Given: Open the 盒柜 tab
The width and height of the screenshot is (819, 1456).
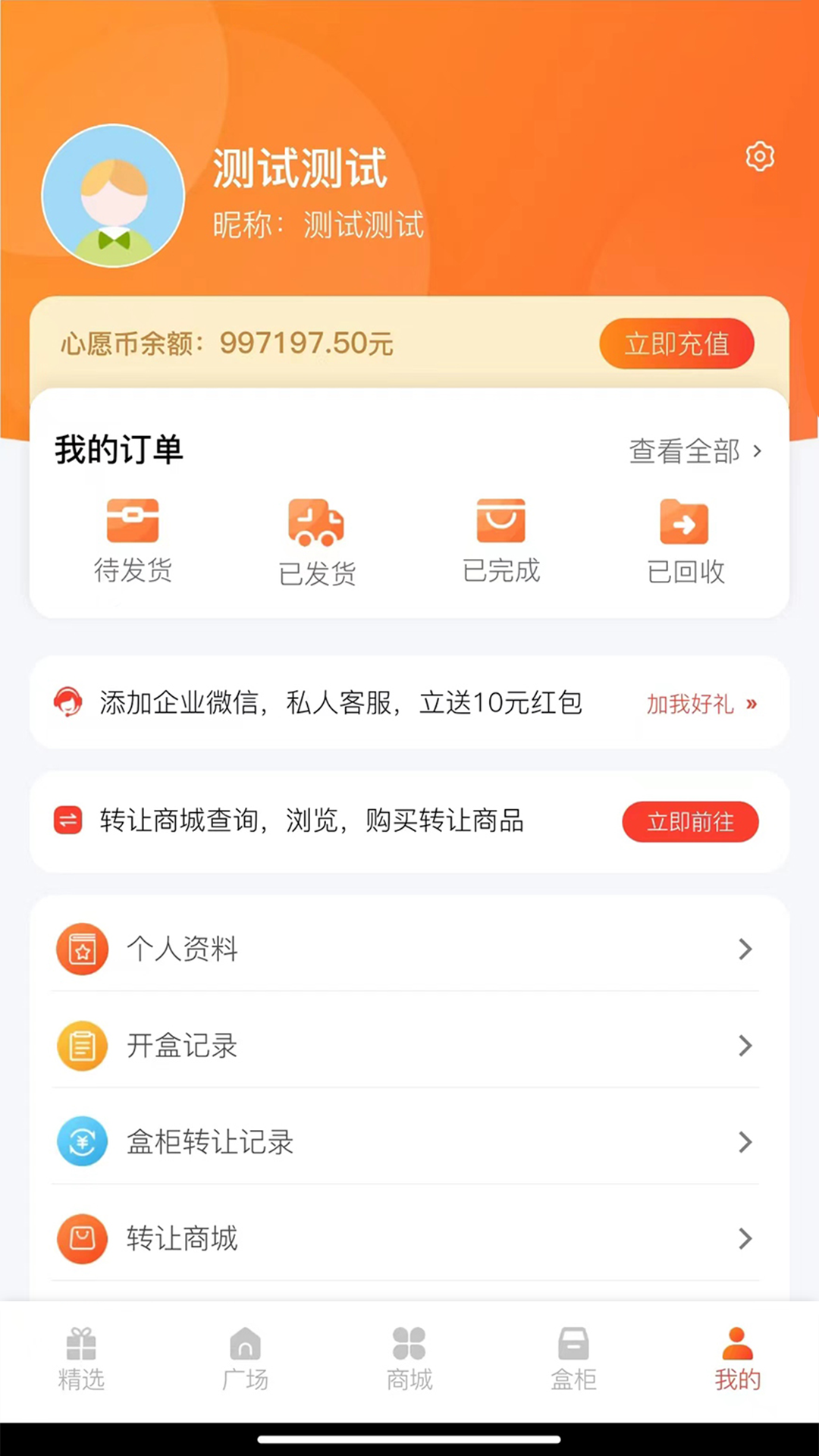Looking at the screenshot, I should tap(573, 1357).
